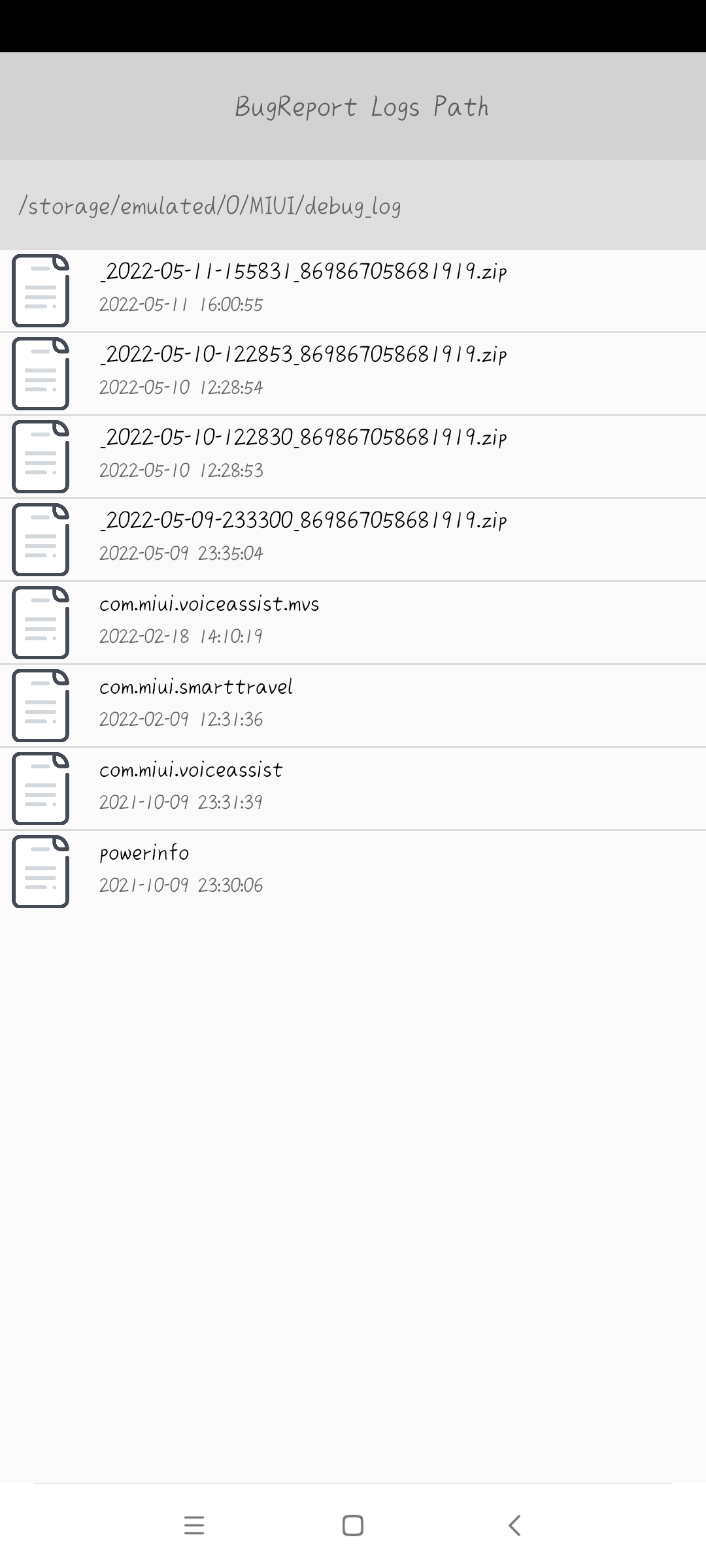
Task: Open the powerinfo log entry
Action: 353,872
